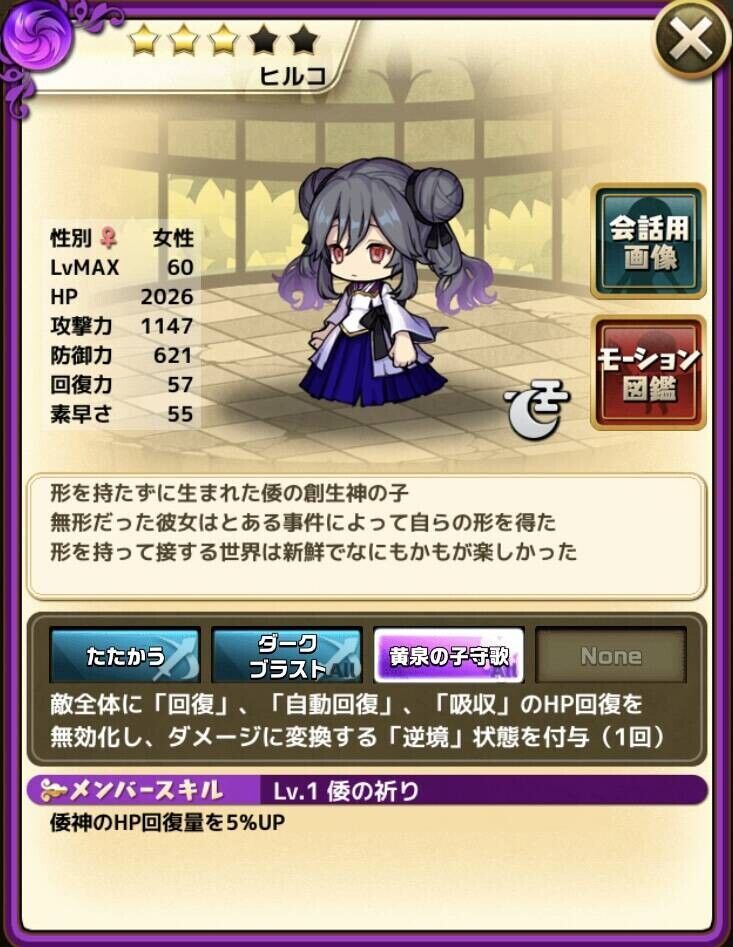
Task: Select the たたかう skill
Action: point(124,655)
